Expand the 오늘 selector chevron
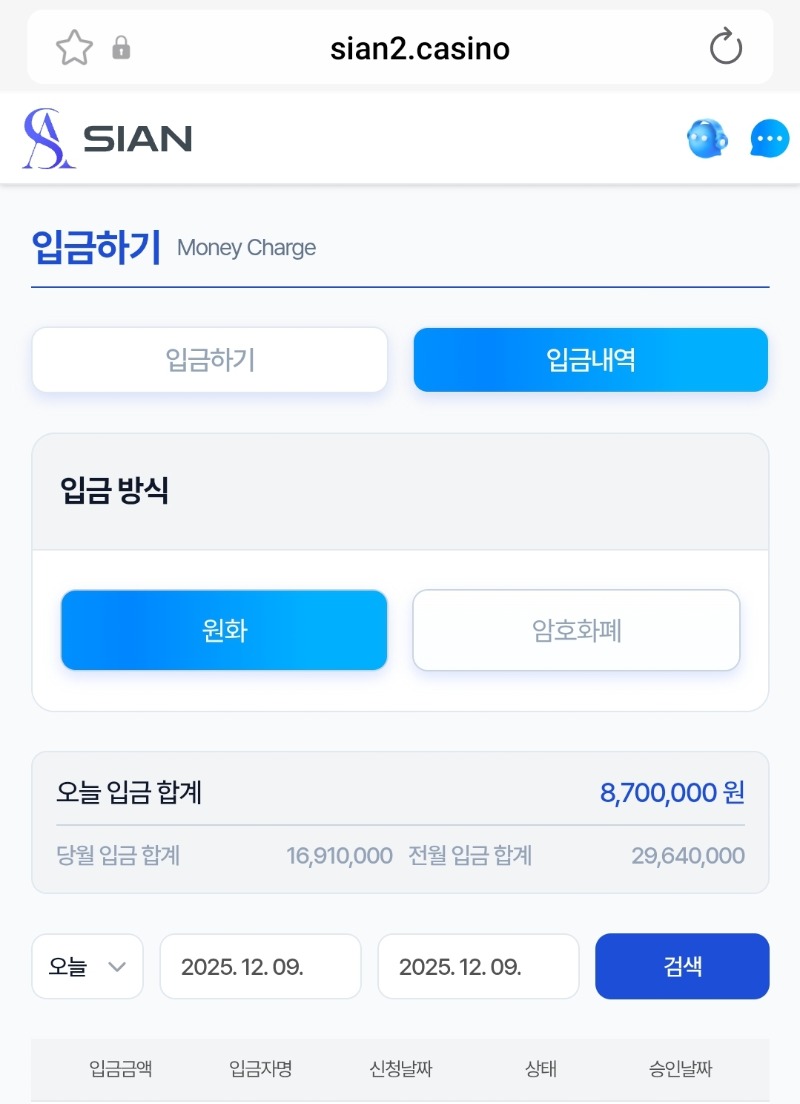This screenshot has width=800, height=1104. coord(115,966)
